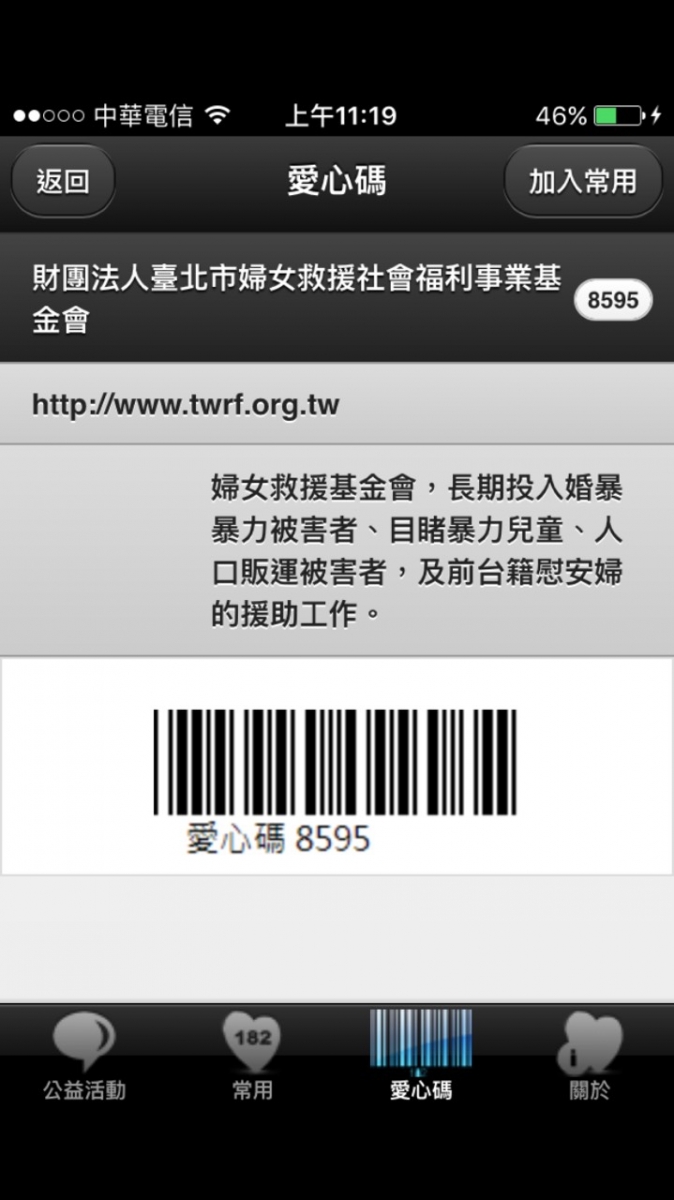This screenshot has height=1200, width=674.
Task: Tap the 返回 back button
Action: point(63,181)
